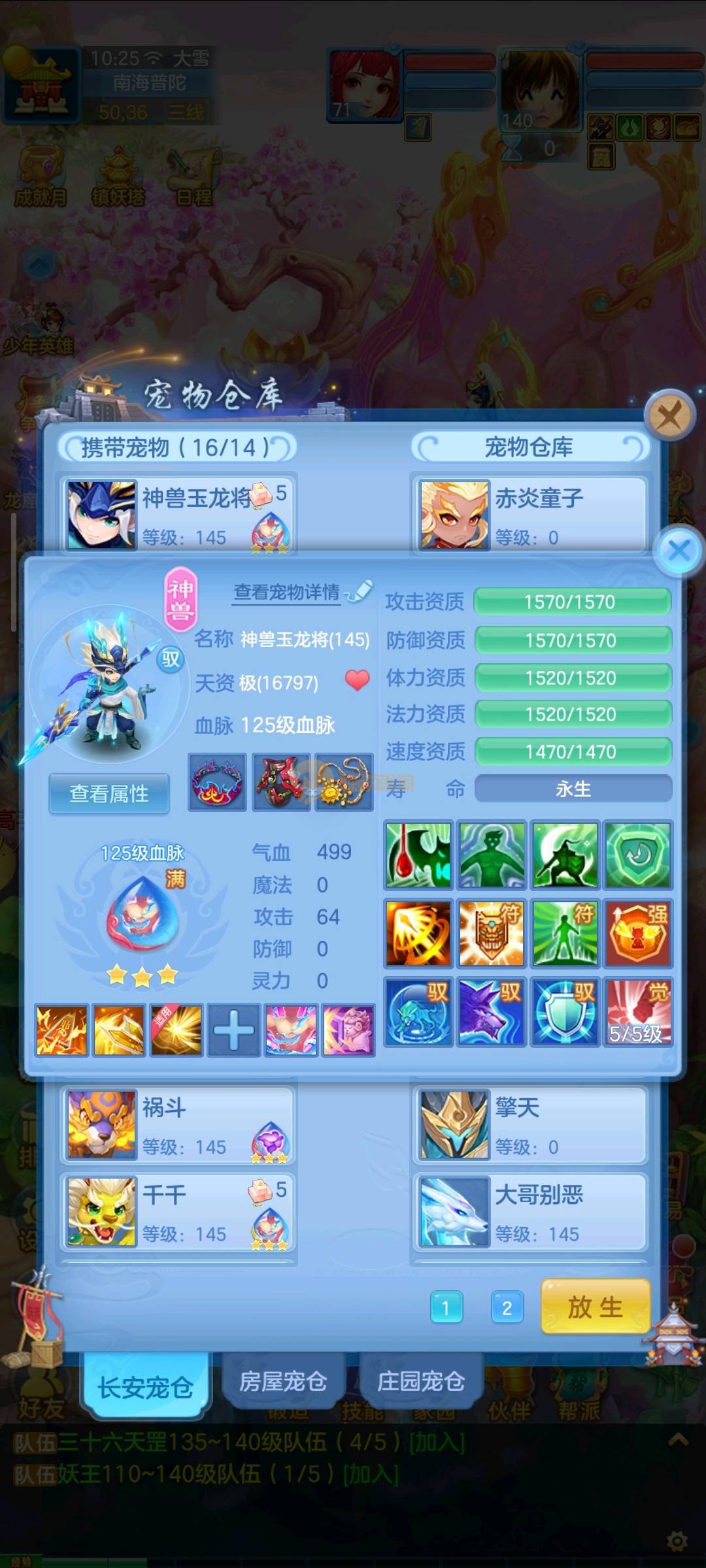The width and height of the screenshot is (706, 1568).
Task: Close the pet warehouse window
Action: pos(669,416)
